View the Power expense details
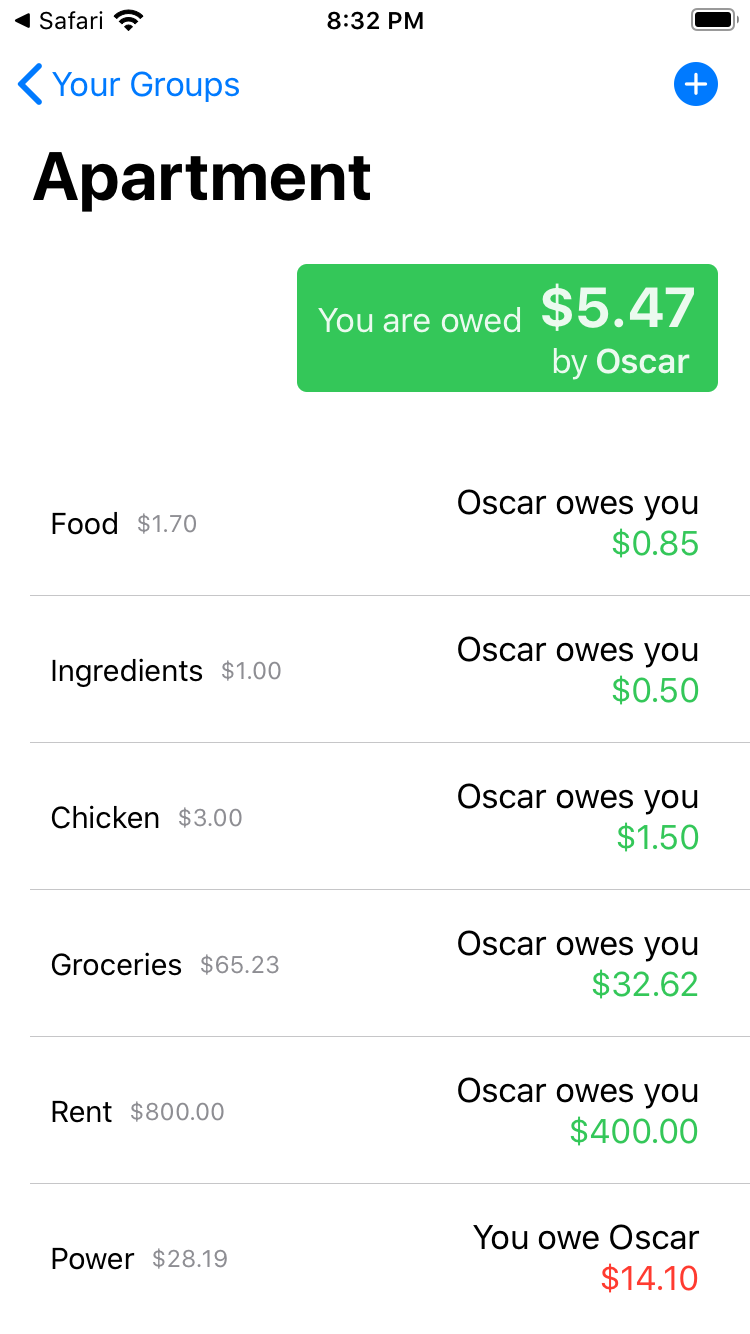This screenshot has height=1334, width=750. pyautogui.click(x=375, y=1258)
